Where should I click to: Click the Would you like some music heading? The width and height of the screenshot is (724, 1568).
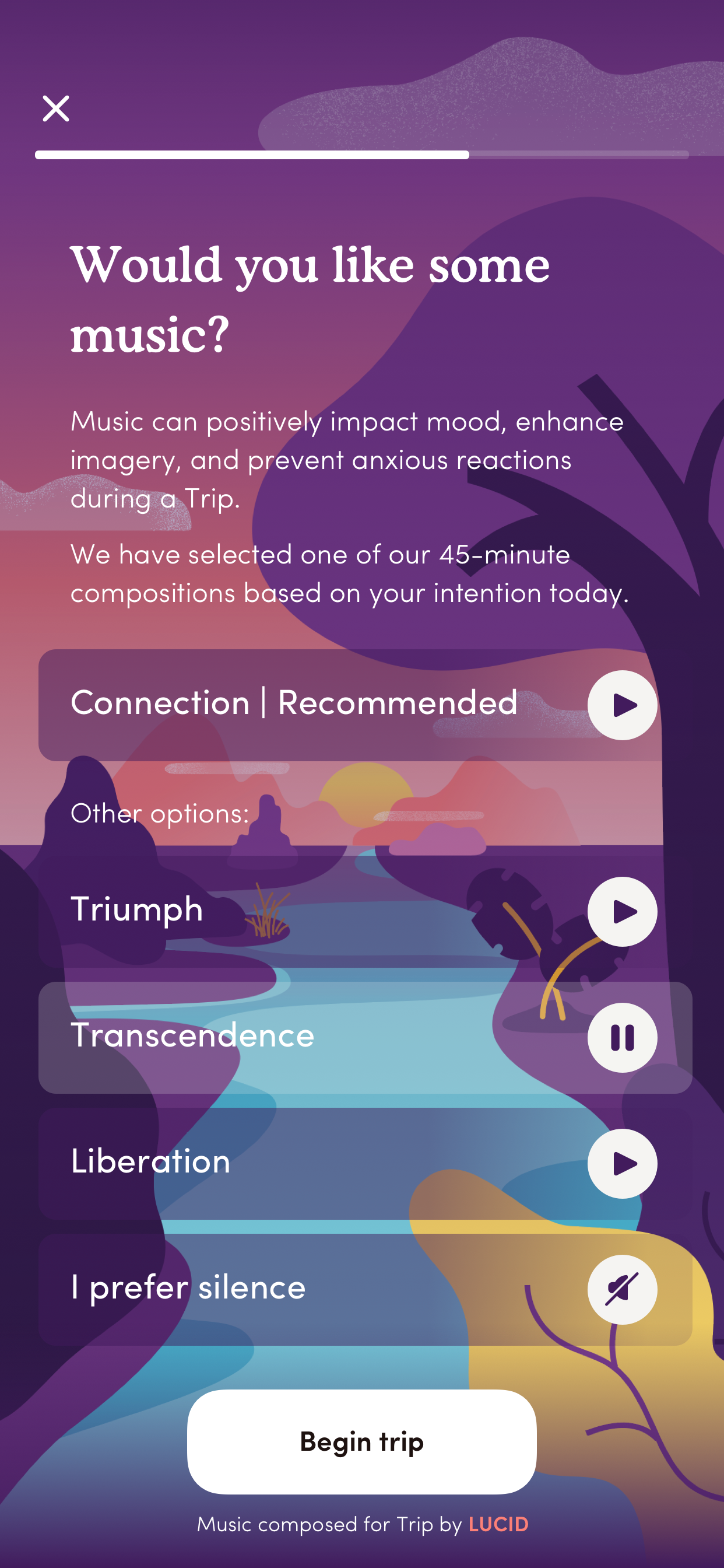[x=310, y=295]
